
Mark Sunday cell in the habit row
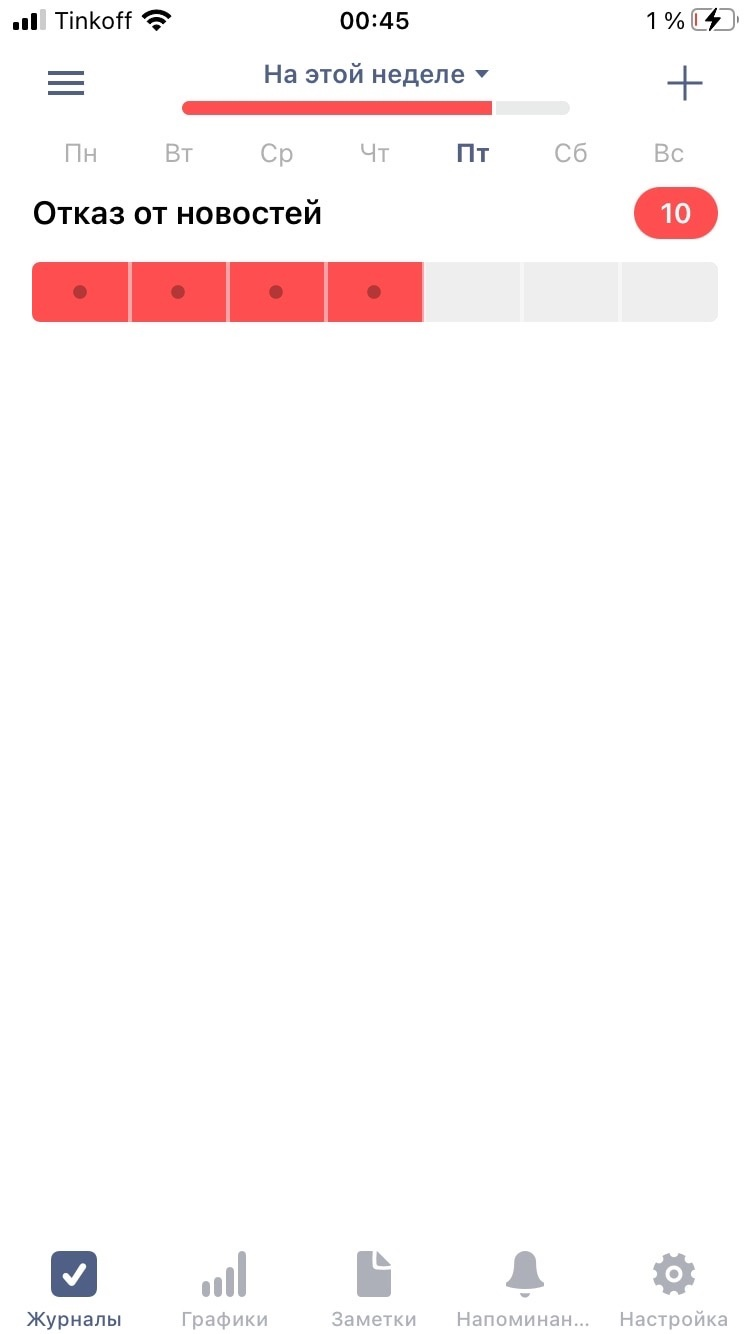click(x=669, y=292)
